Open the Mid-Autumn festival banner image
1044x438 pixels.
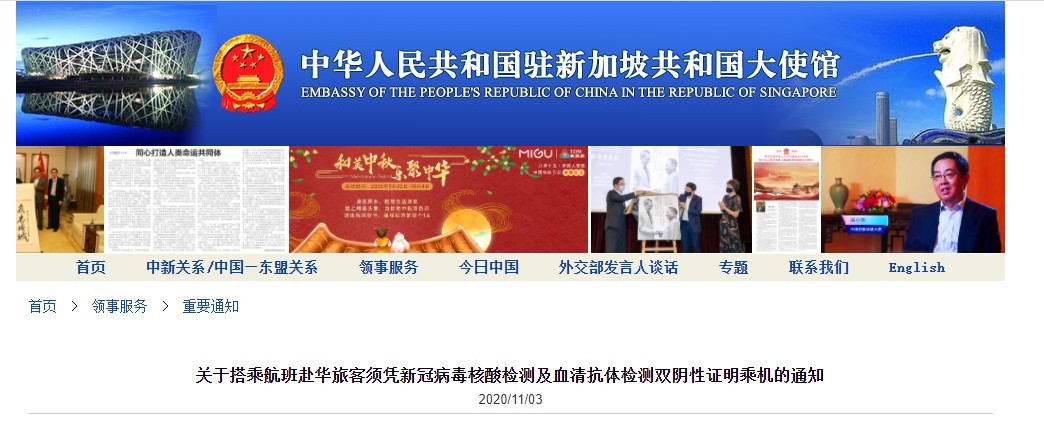pos(438,199)
